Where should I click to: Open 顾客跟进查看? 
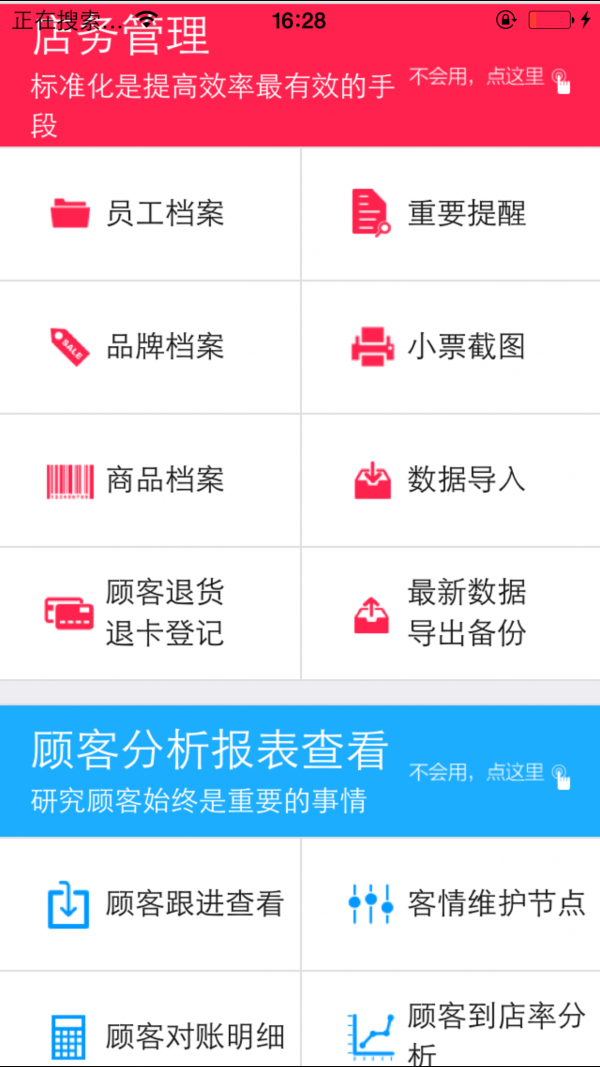point(150,904)
